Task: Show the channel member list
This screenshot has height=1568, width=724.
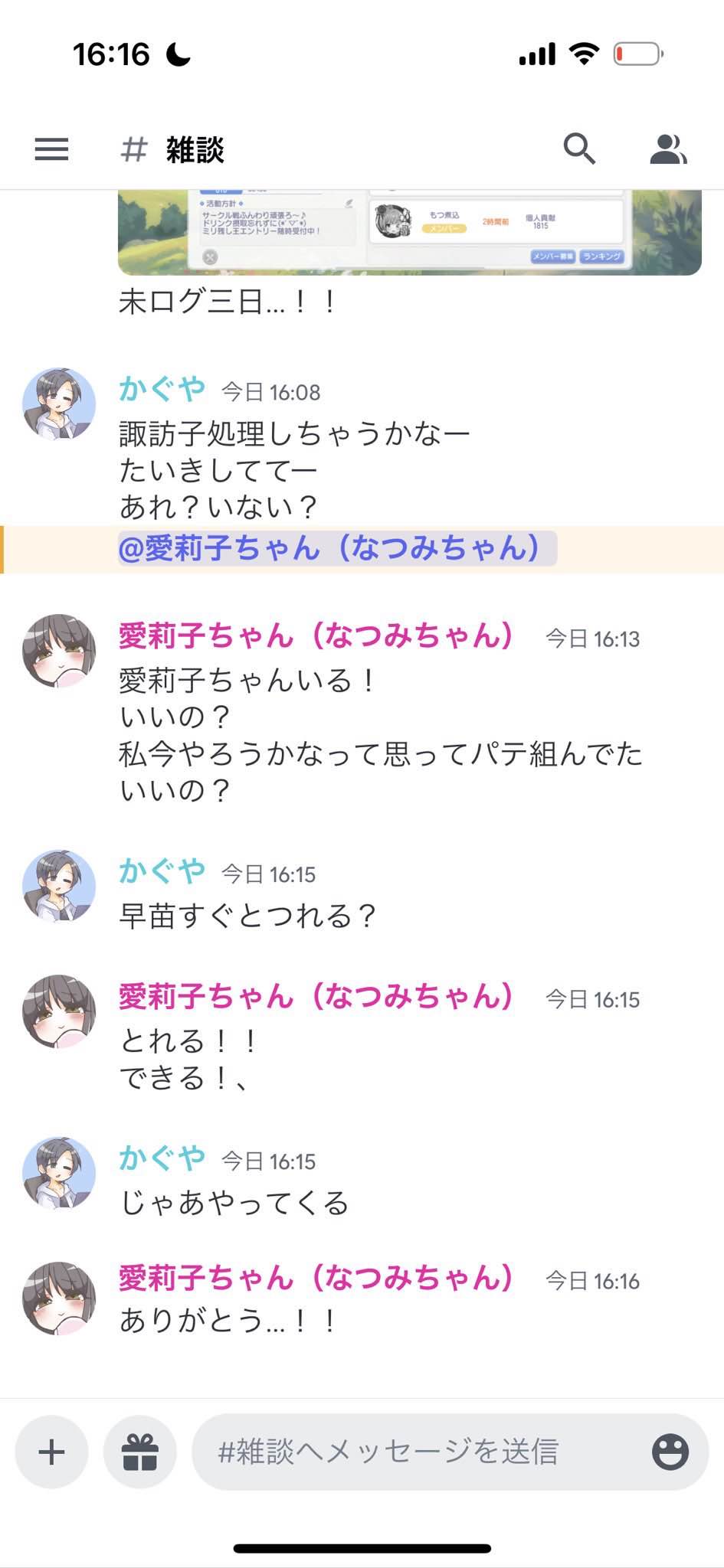Action: point(668,149)
